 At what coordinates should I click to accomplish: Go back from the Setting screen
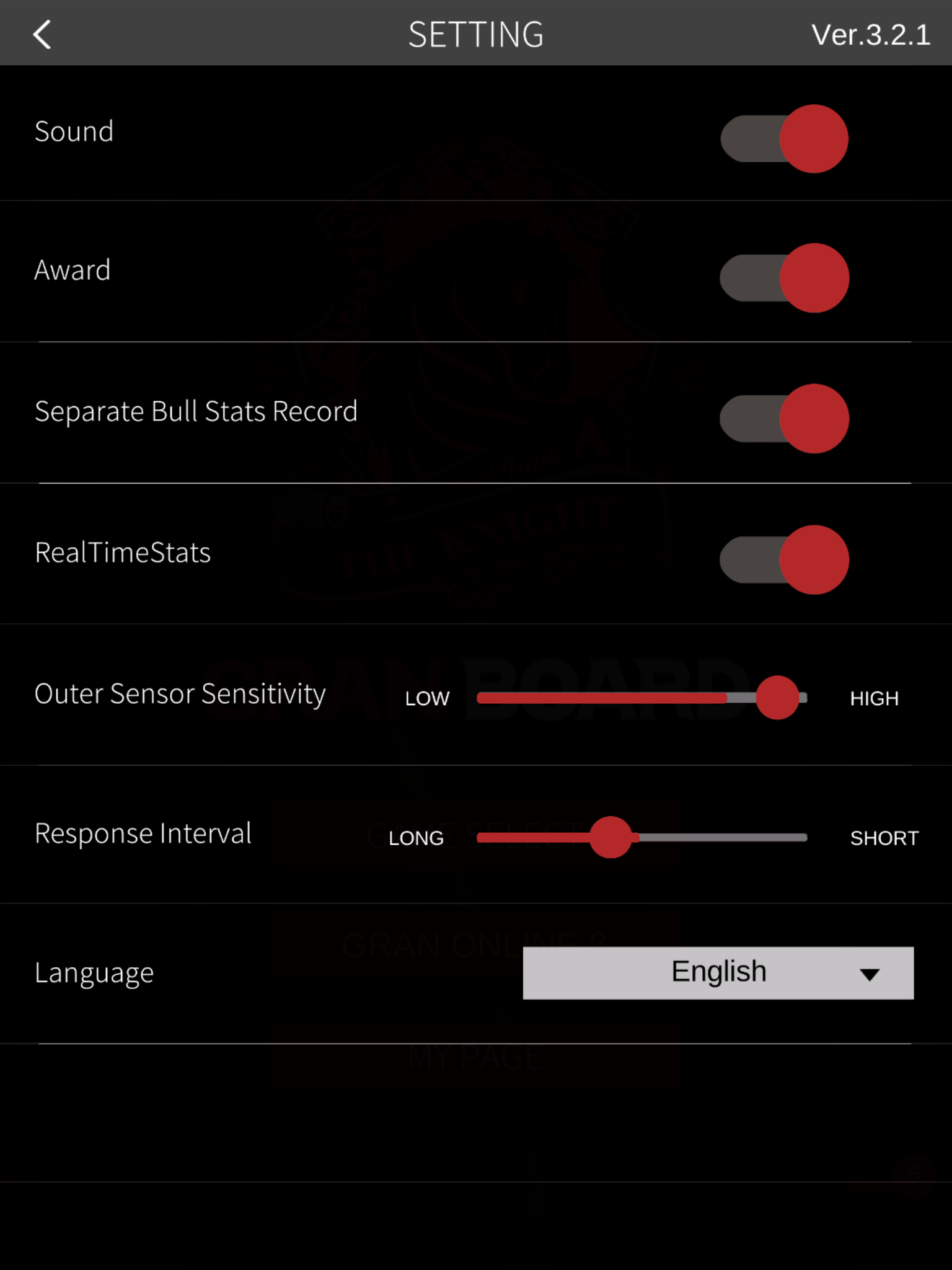coord(42,34)
